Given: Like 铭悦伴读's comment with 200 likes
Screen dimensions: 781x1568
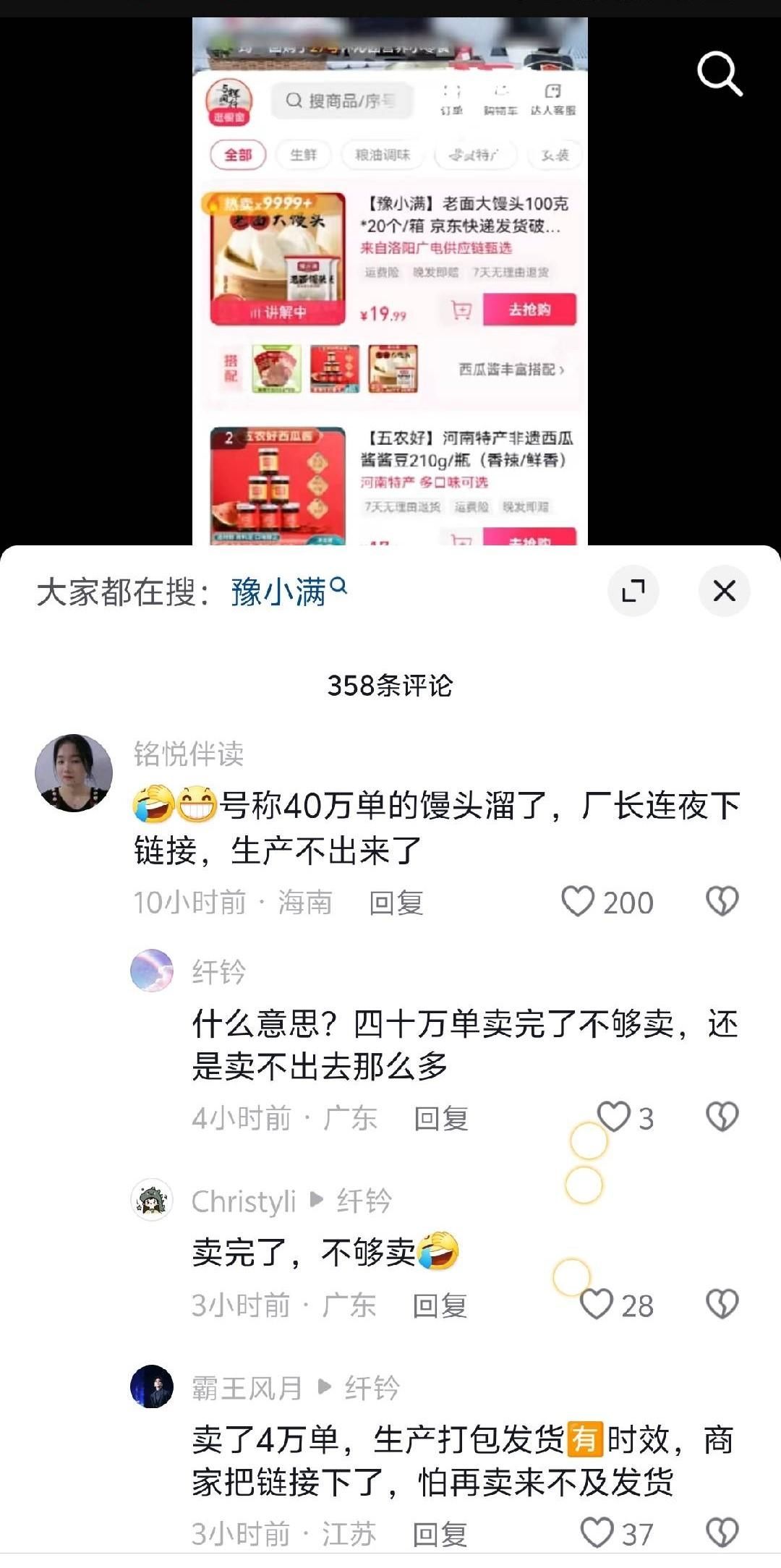Looking at the screenshot, I should coord(578,902).
